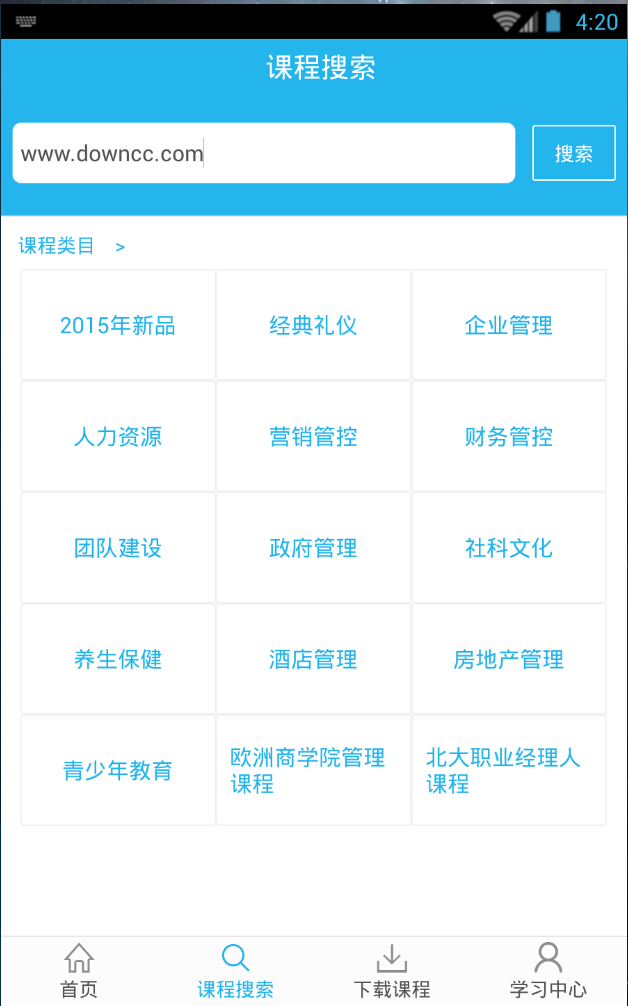Viewport: 628px width, 1006px height.
Task: Expand the 课程类目 category arrow
Action: click(x=120, y=247)
